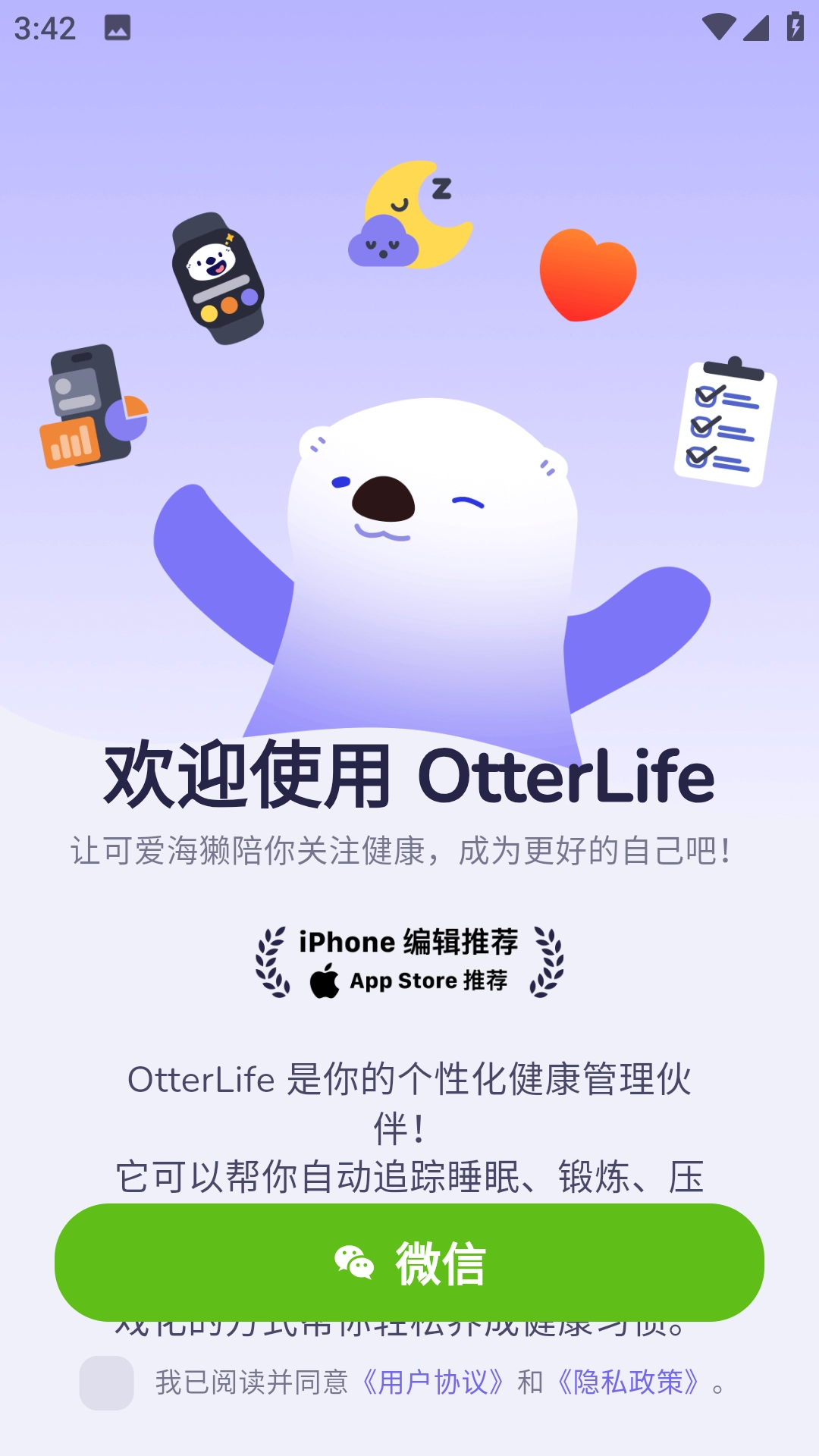Open the 《隐私政策》 link
The image size is (819, 1456).
pyautogui.click(x=628, y=1382)
